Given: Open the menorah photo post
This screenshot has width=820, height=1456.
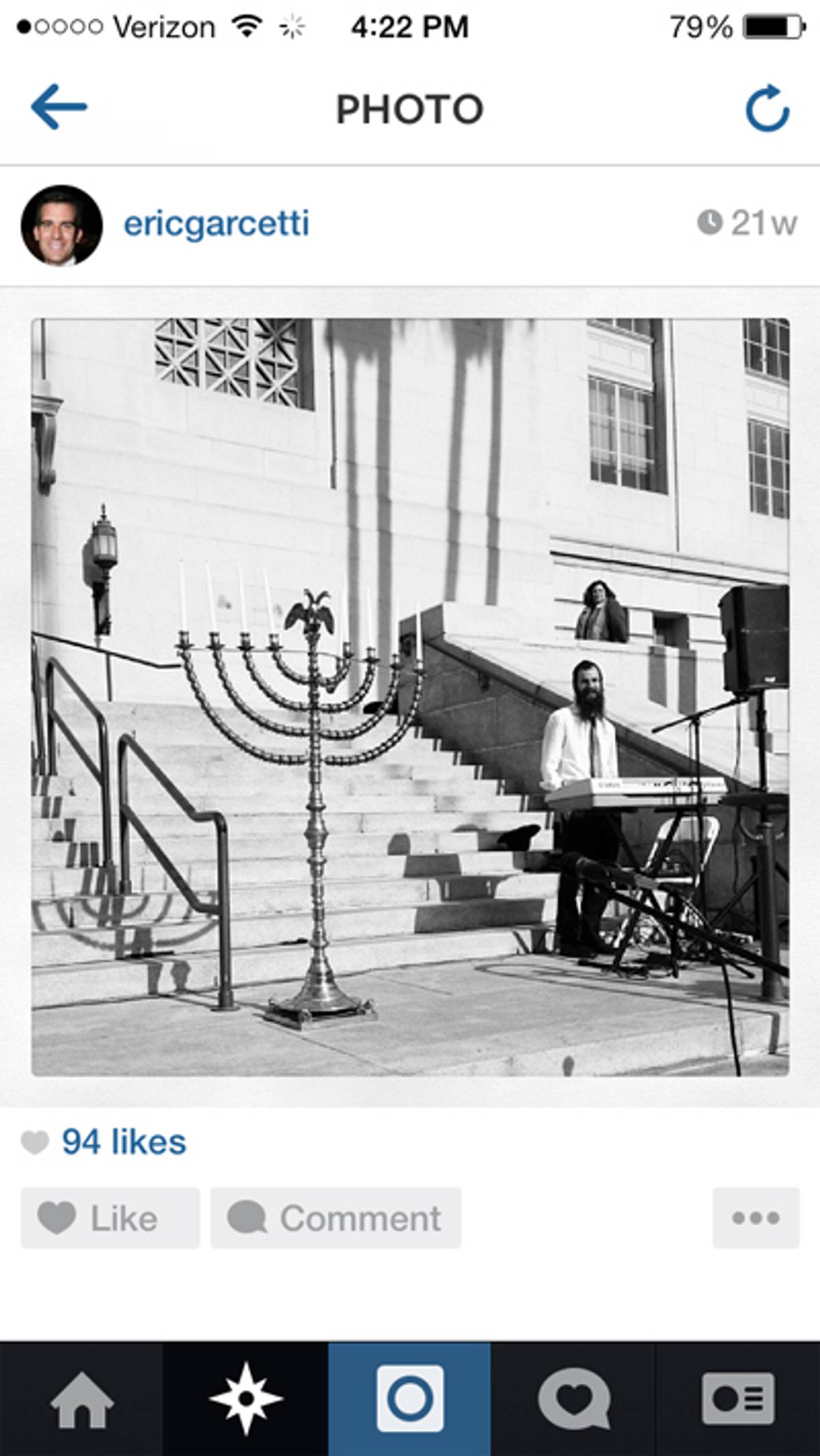Looking at the screenshot, I should click(410, 697).
